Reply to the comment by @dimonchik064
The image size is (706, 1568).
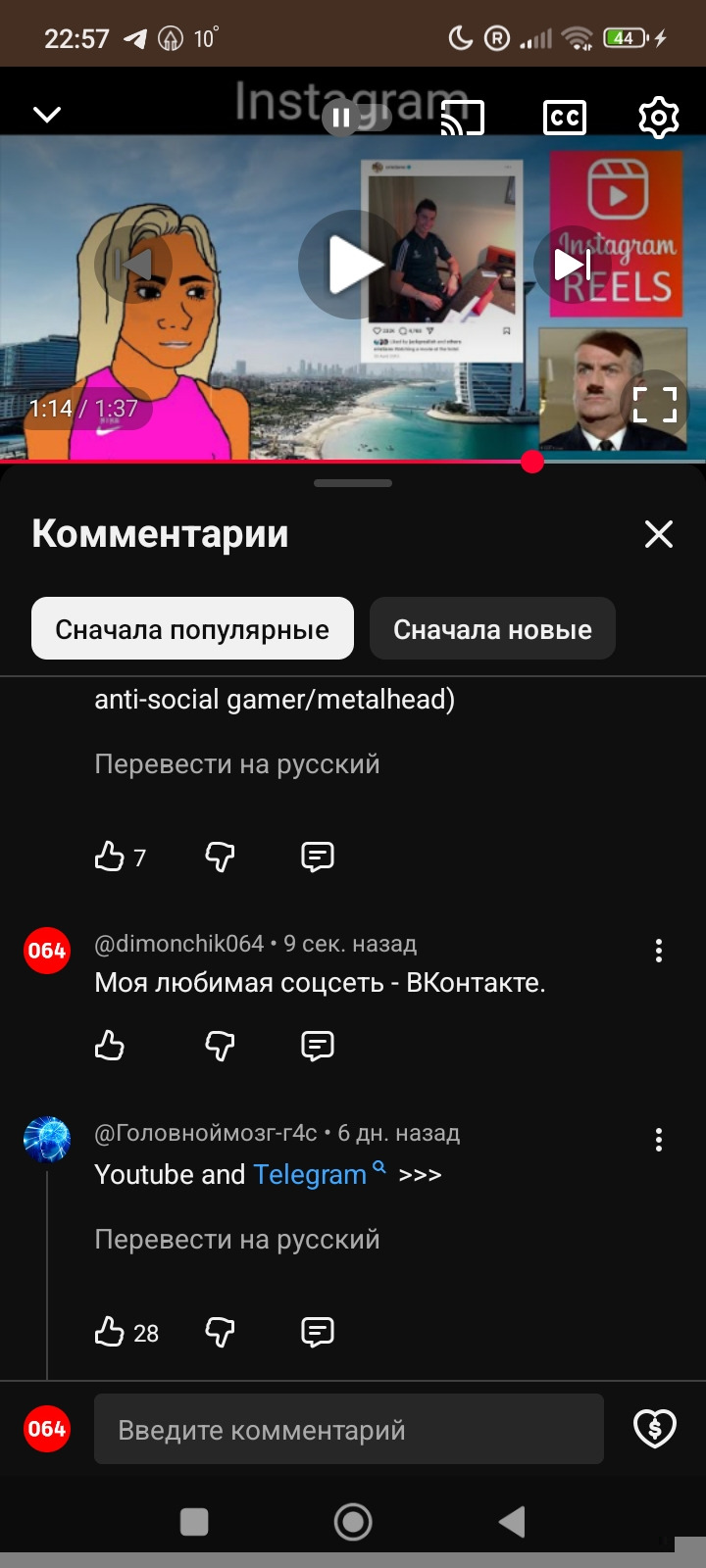coord(318,1046)
